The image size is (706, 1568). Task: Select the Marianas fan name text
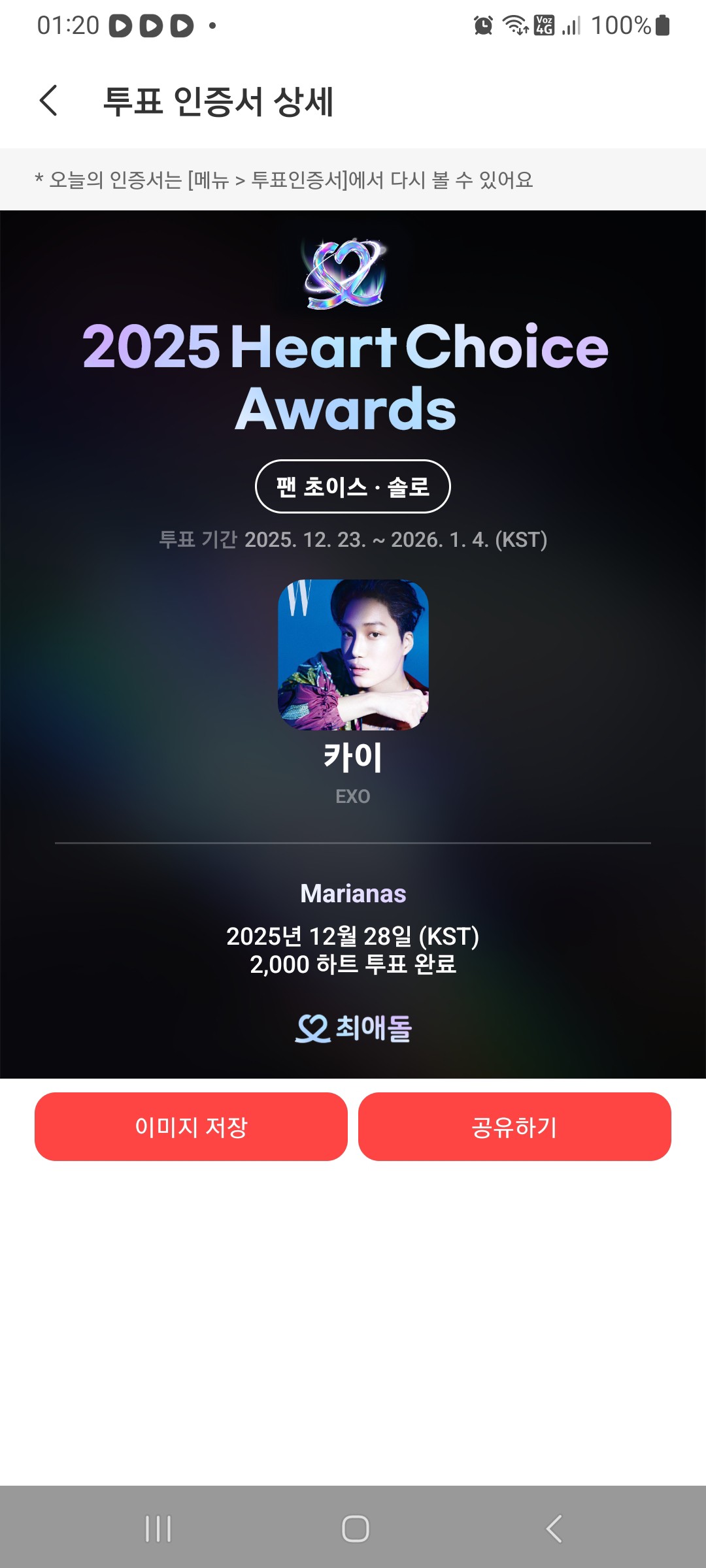[353, 894]
